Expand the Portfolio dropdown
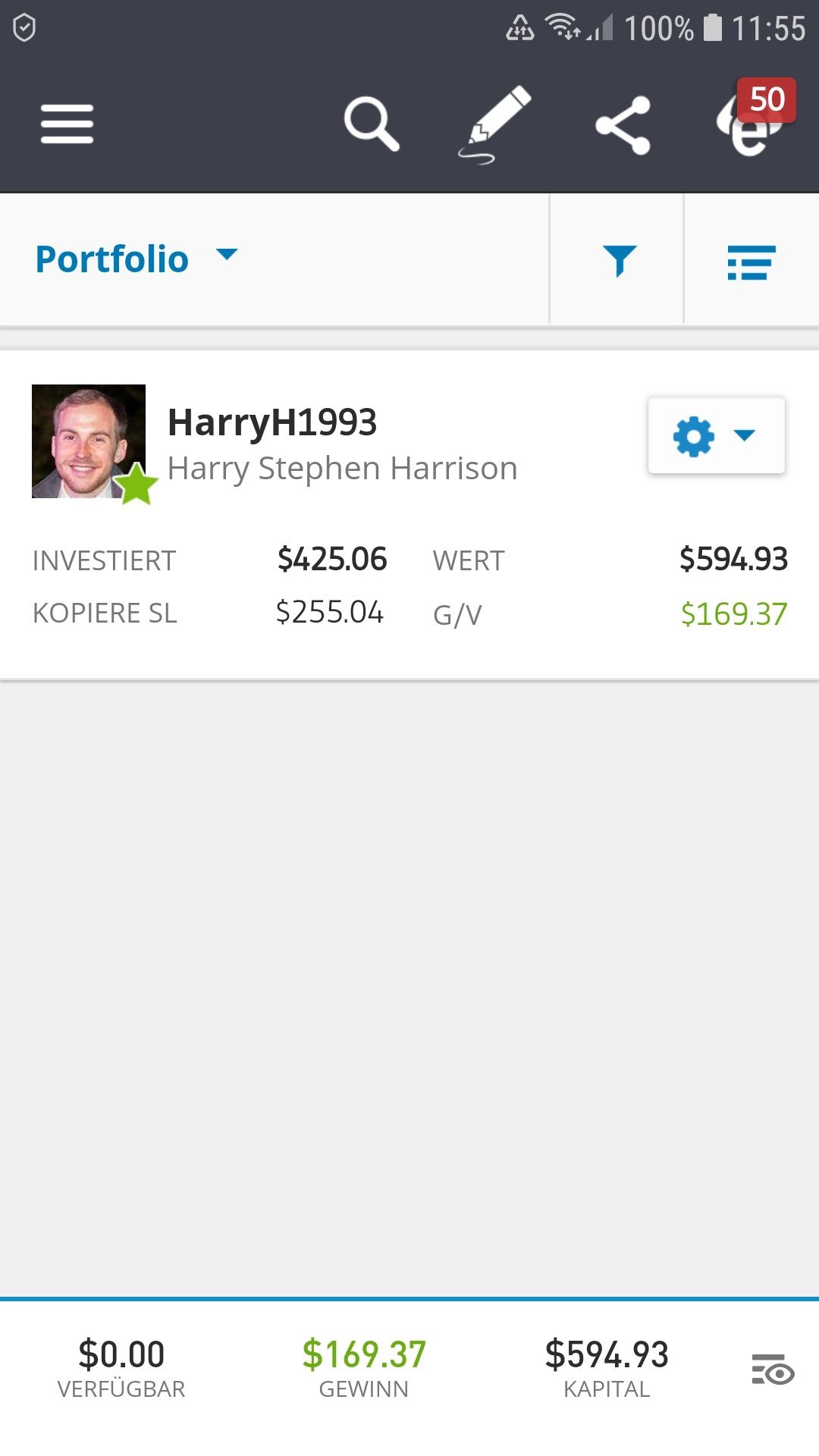This screenshot has width=819, height=1456. point(136,259)
